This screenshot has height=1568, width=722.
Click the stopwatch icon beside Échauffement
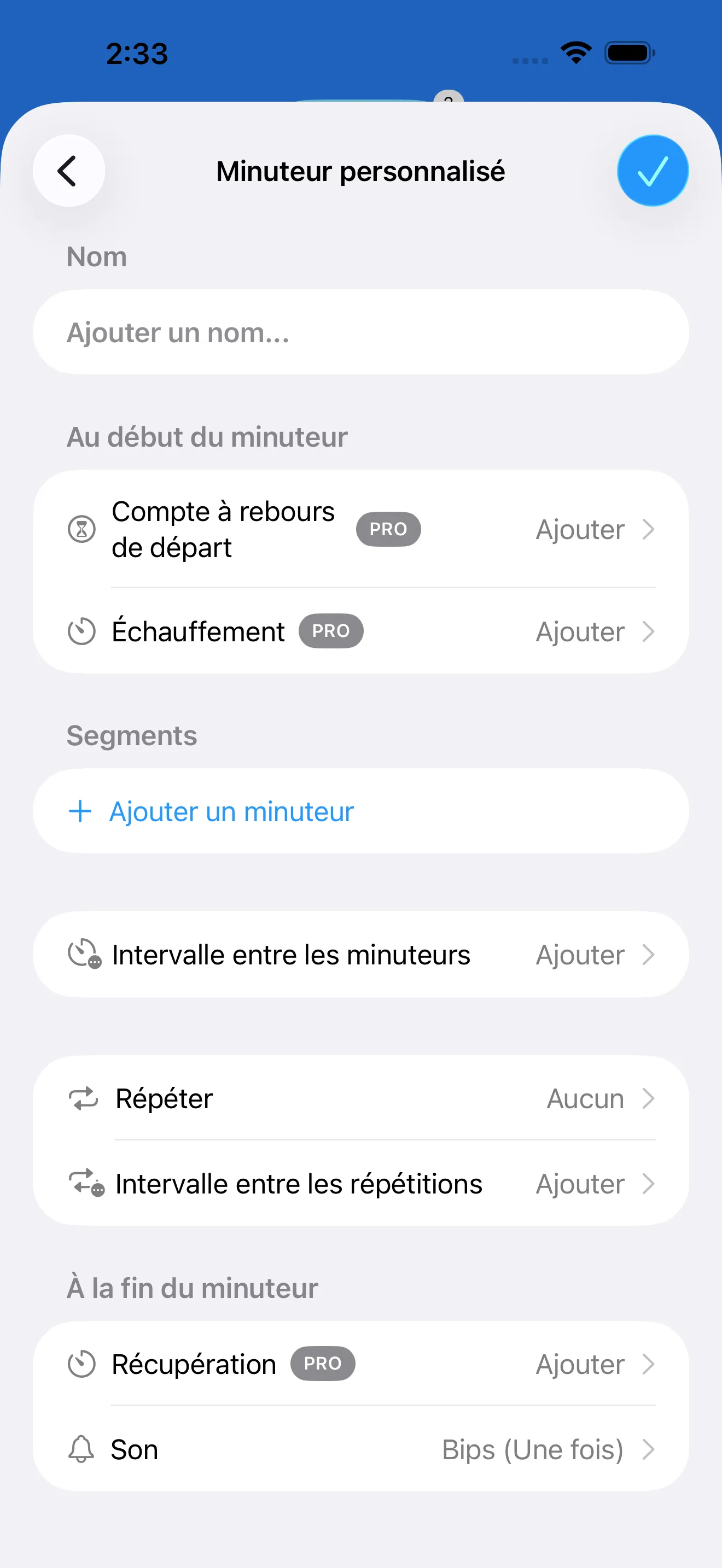coord(81,631)
